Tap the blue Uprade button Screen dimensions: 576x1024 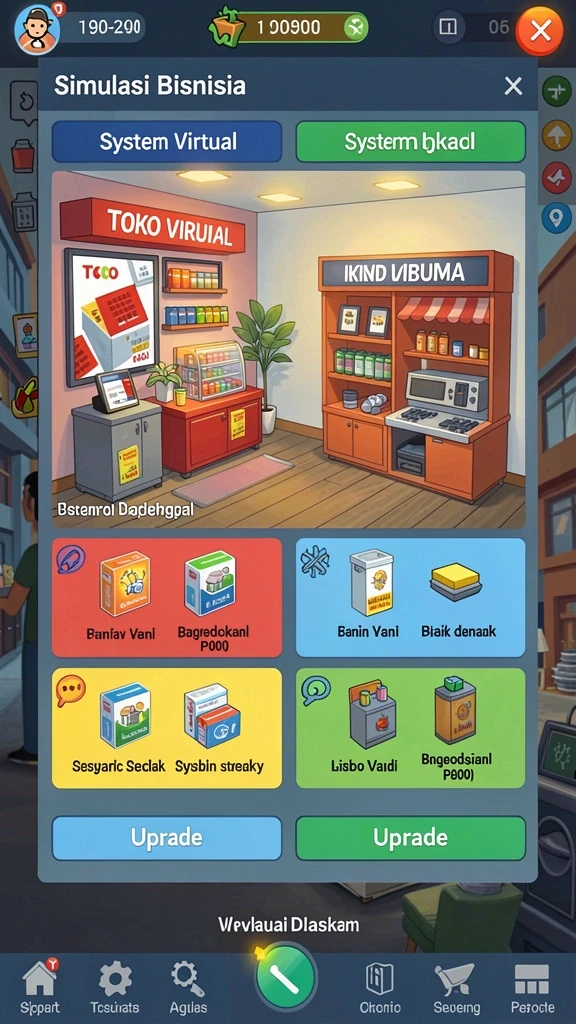167,838
